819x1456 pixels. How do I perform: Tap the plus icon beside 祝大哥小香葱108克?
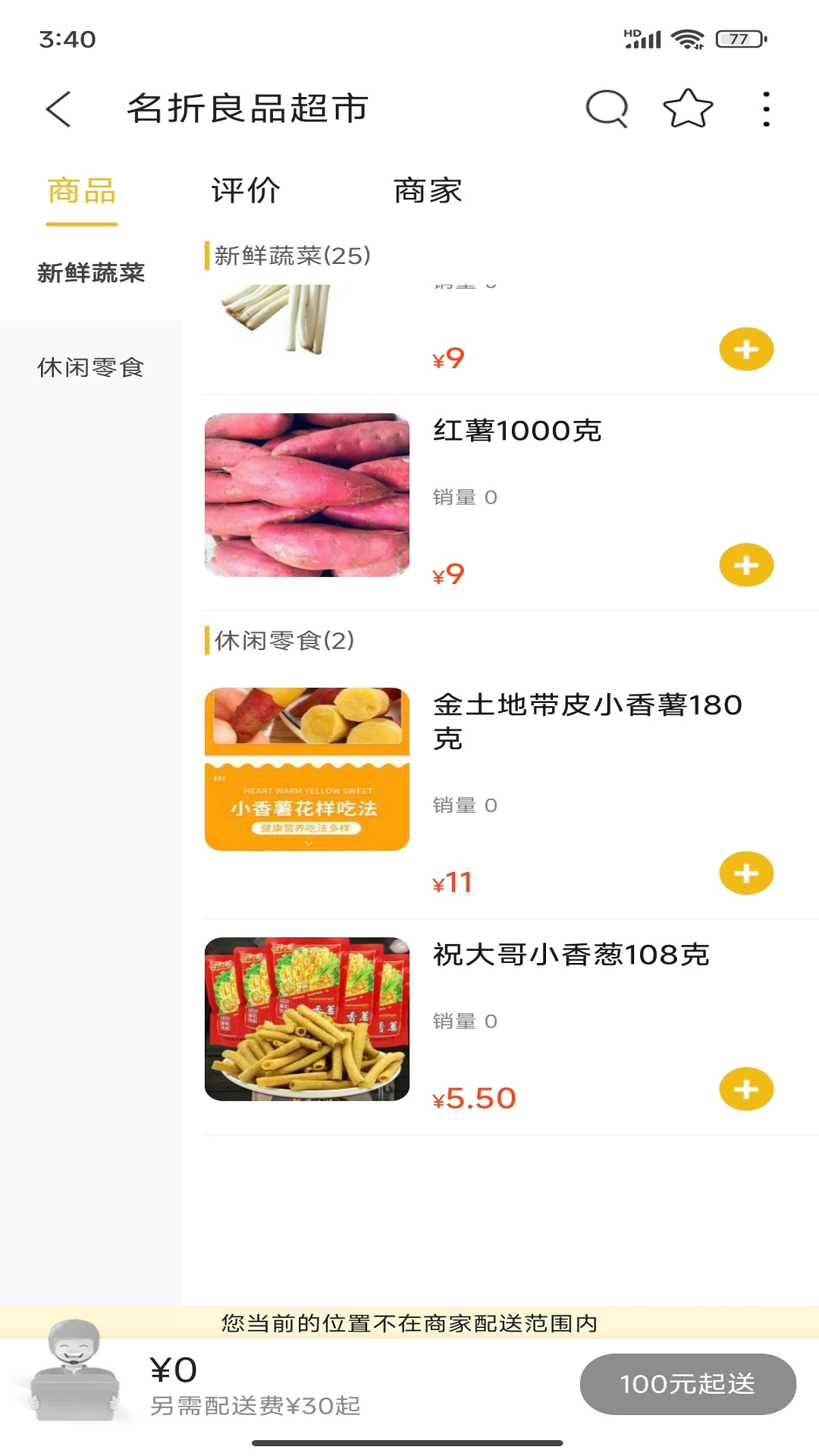(747, 1090)
